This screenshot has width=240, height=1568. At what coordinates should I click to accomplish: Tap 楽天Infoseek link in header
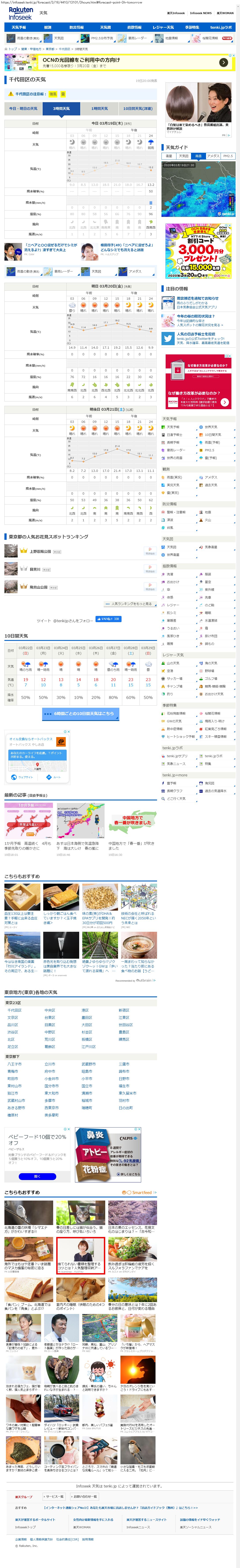(176, 13)
